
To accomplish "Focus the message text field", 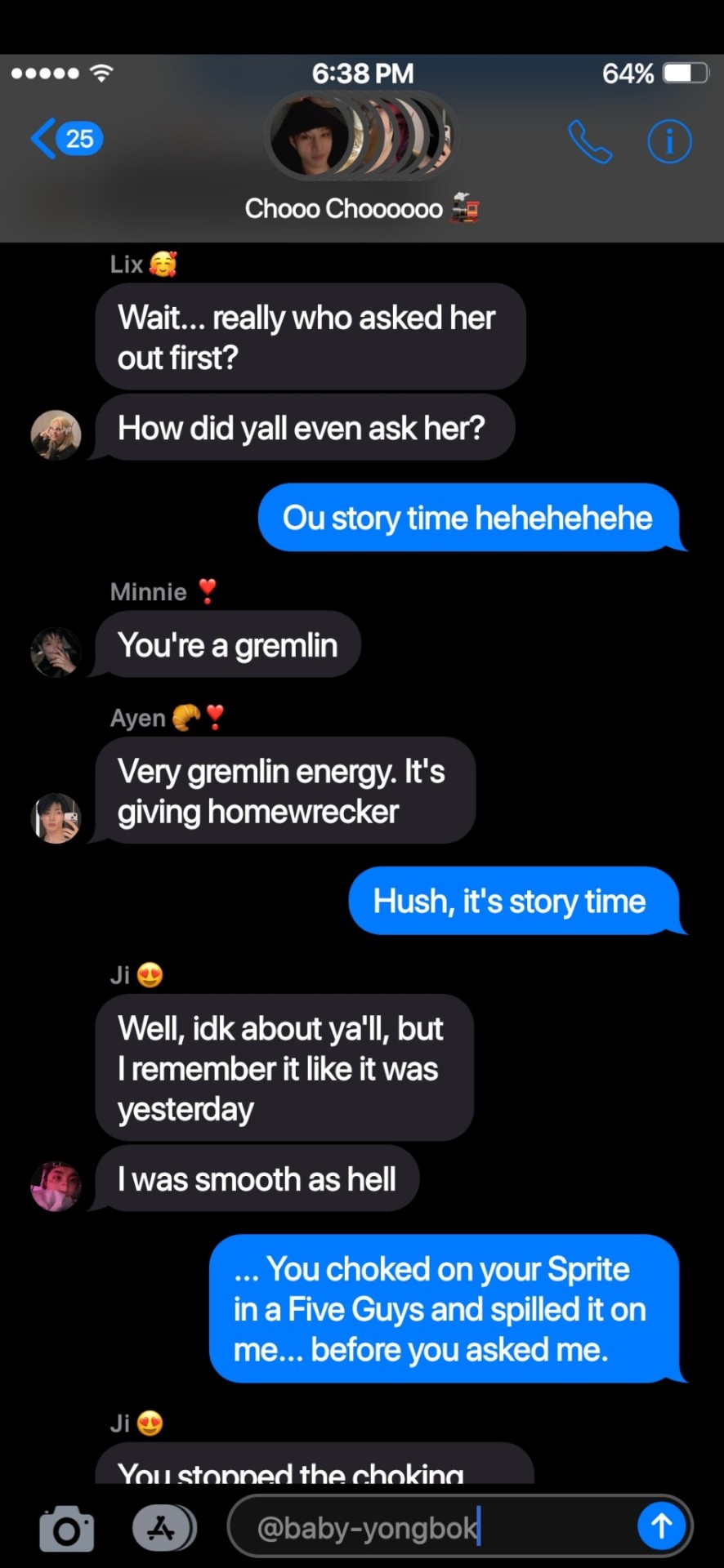I will [433, 1526].
